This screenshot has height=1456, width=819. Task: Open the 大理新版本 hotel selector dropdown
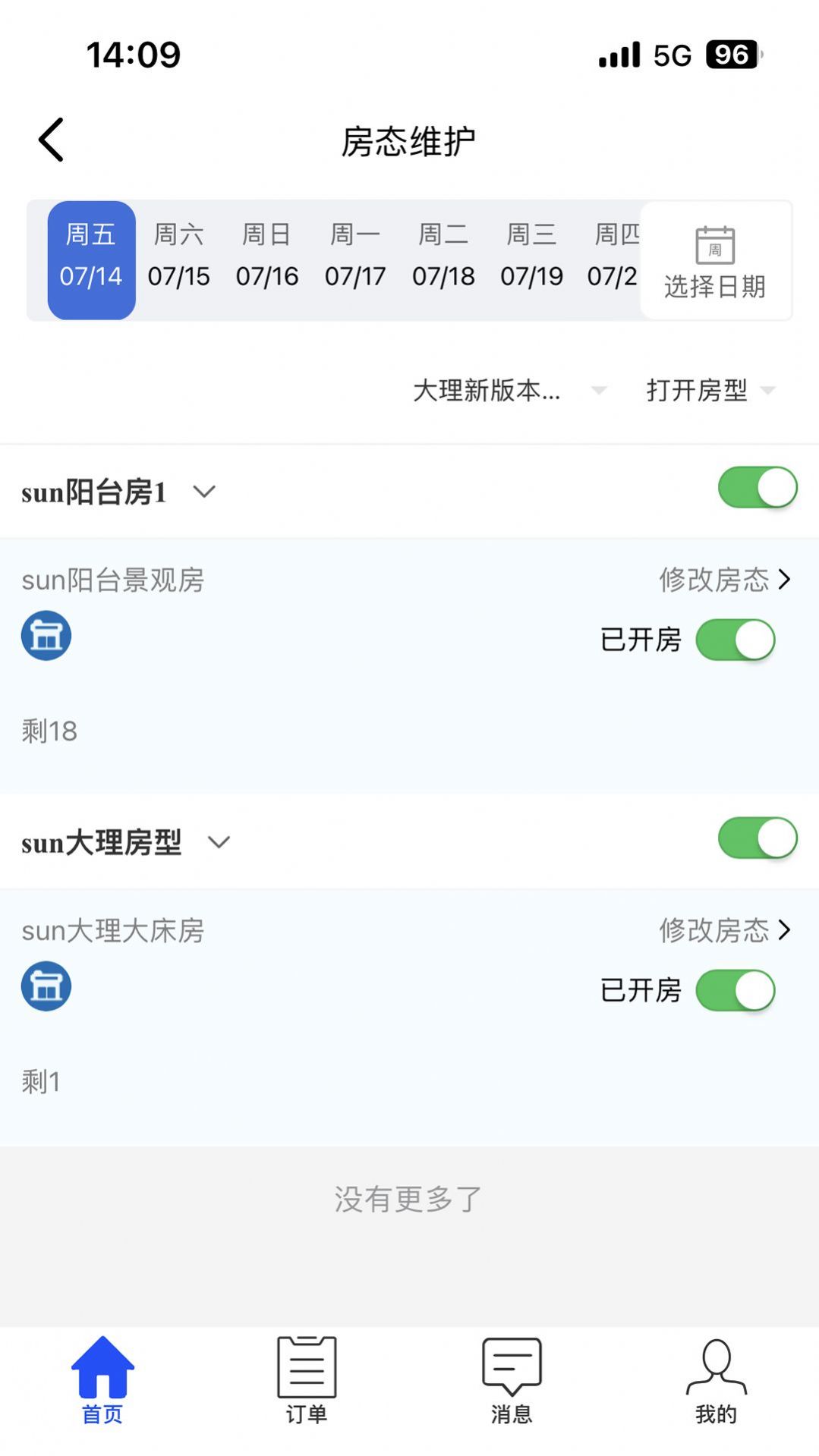pyautogui.click(x=507, y=392)
